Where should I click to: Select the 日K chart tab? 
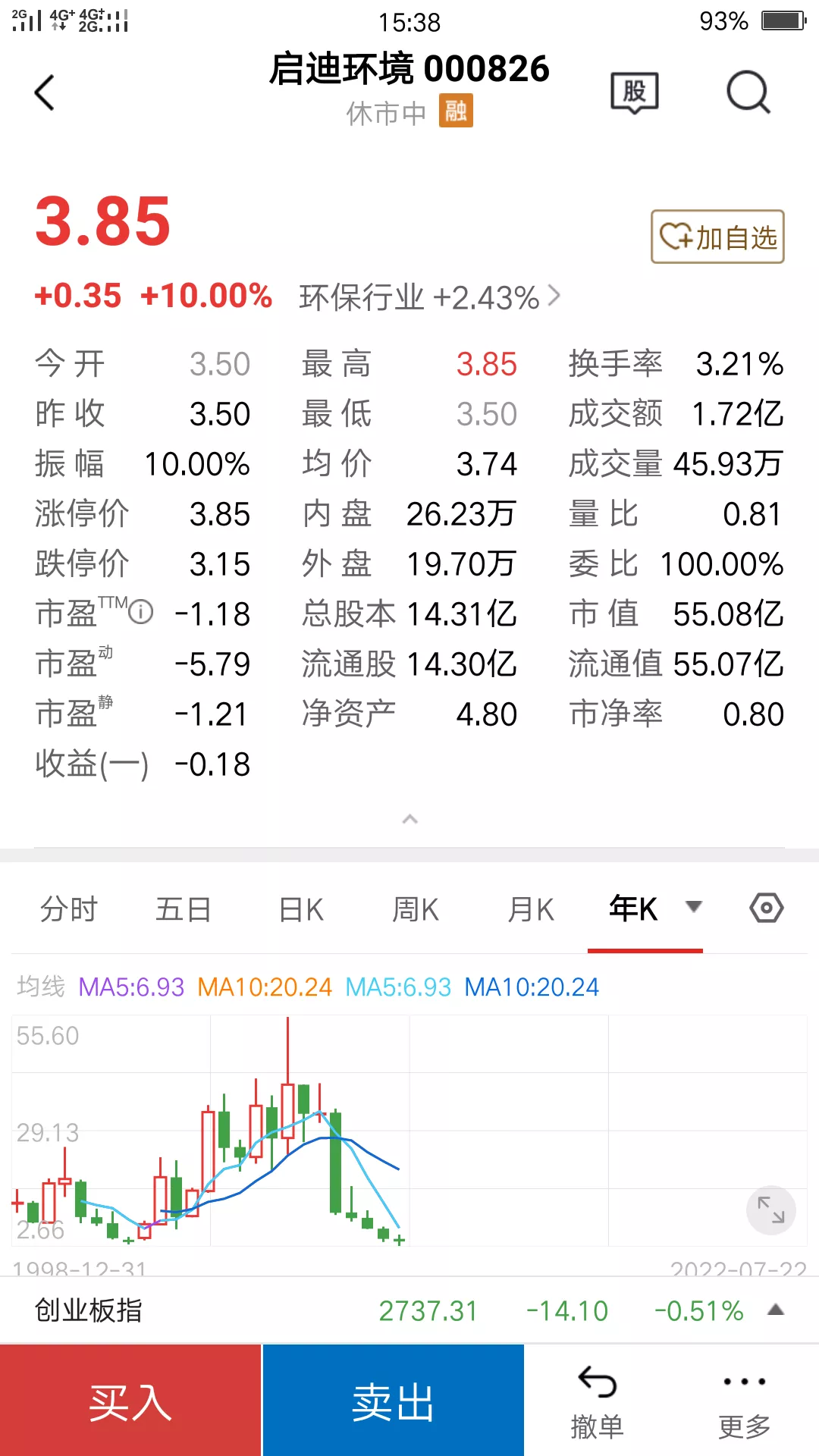(x=301, y=908)
